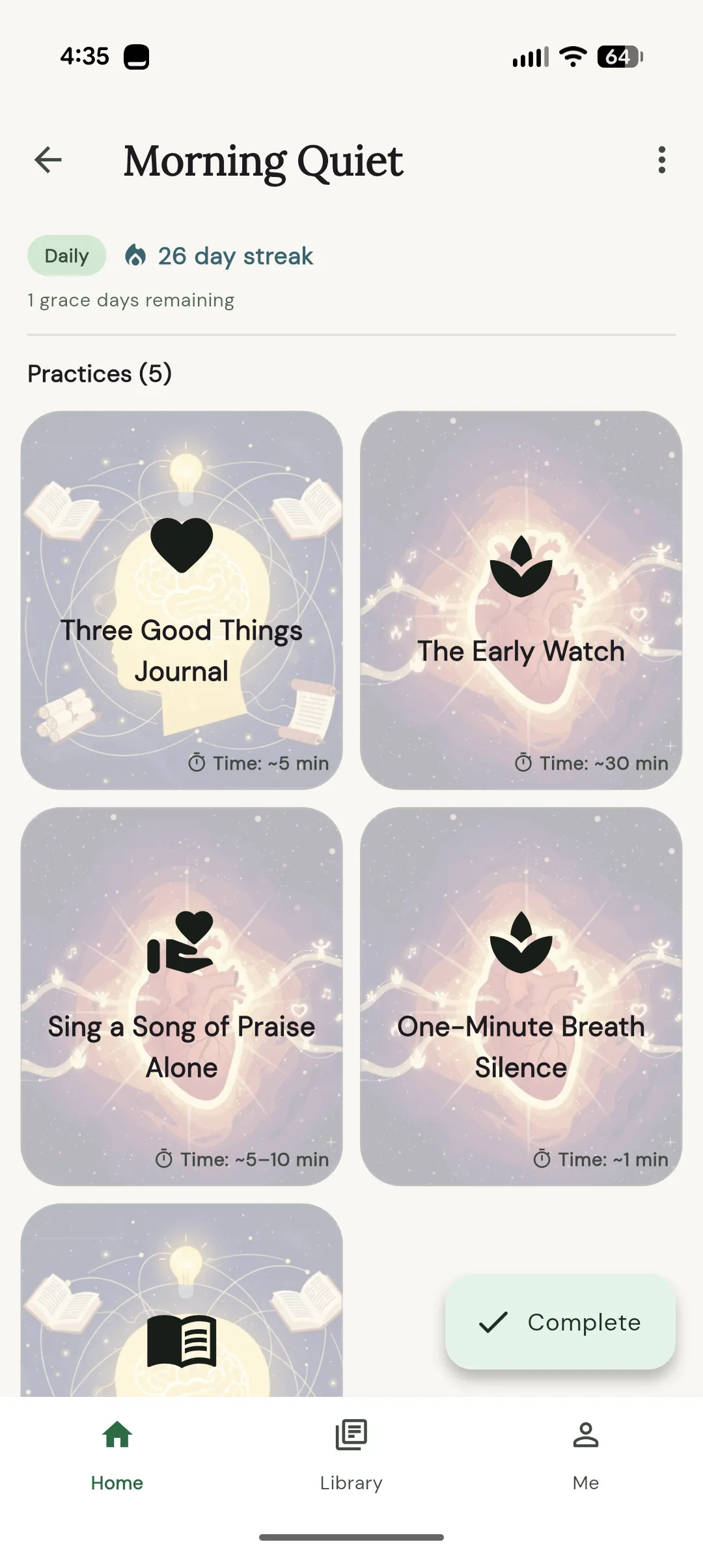Tap the flame streak icon
The image size is (703, 1568).
(x=136, y=255)
